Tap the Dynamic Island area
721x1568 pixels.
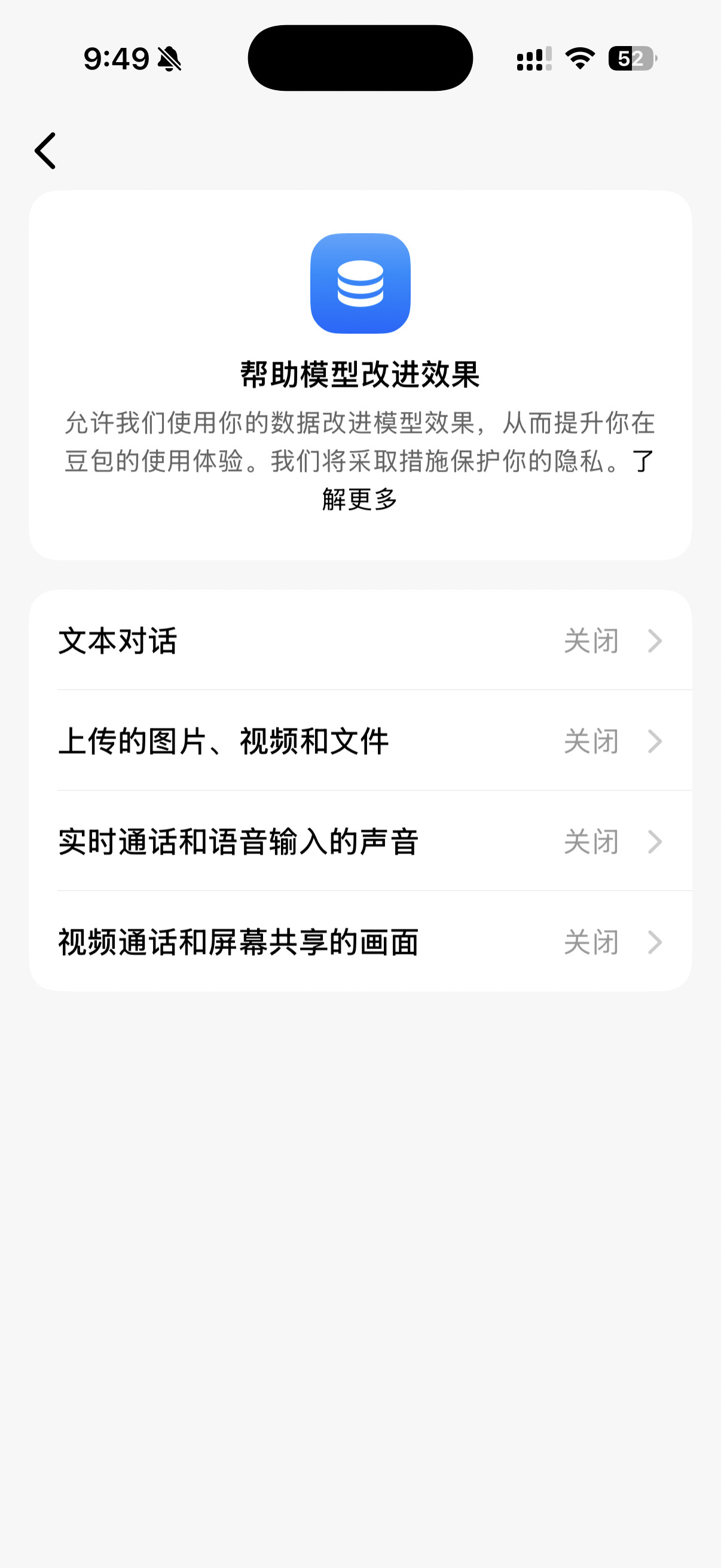pyautogui.click(x=360, y=57)
